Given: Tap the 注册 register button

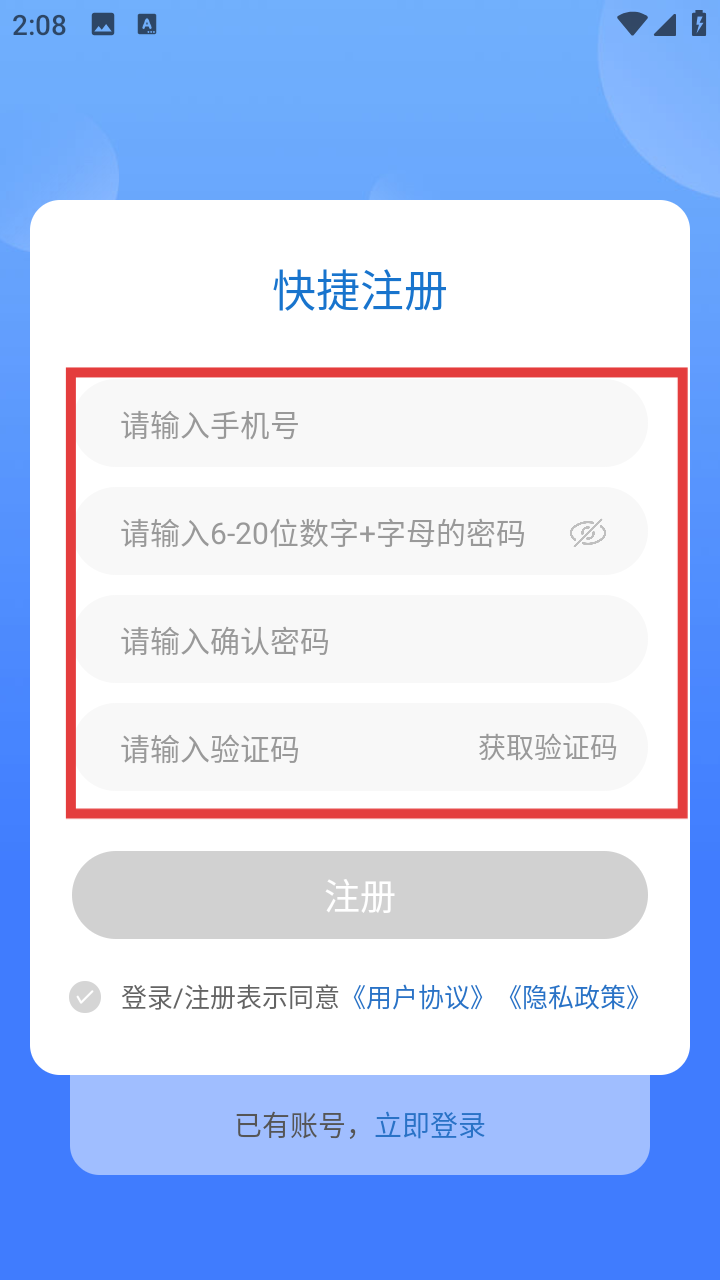Looking at the screenshot, I should click(x=360, y=896).
